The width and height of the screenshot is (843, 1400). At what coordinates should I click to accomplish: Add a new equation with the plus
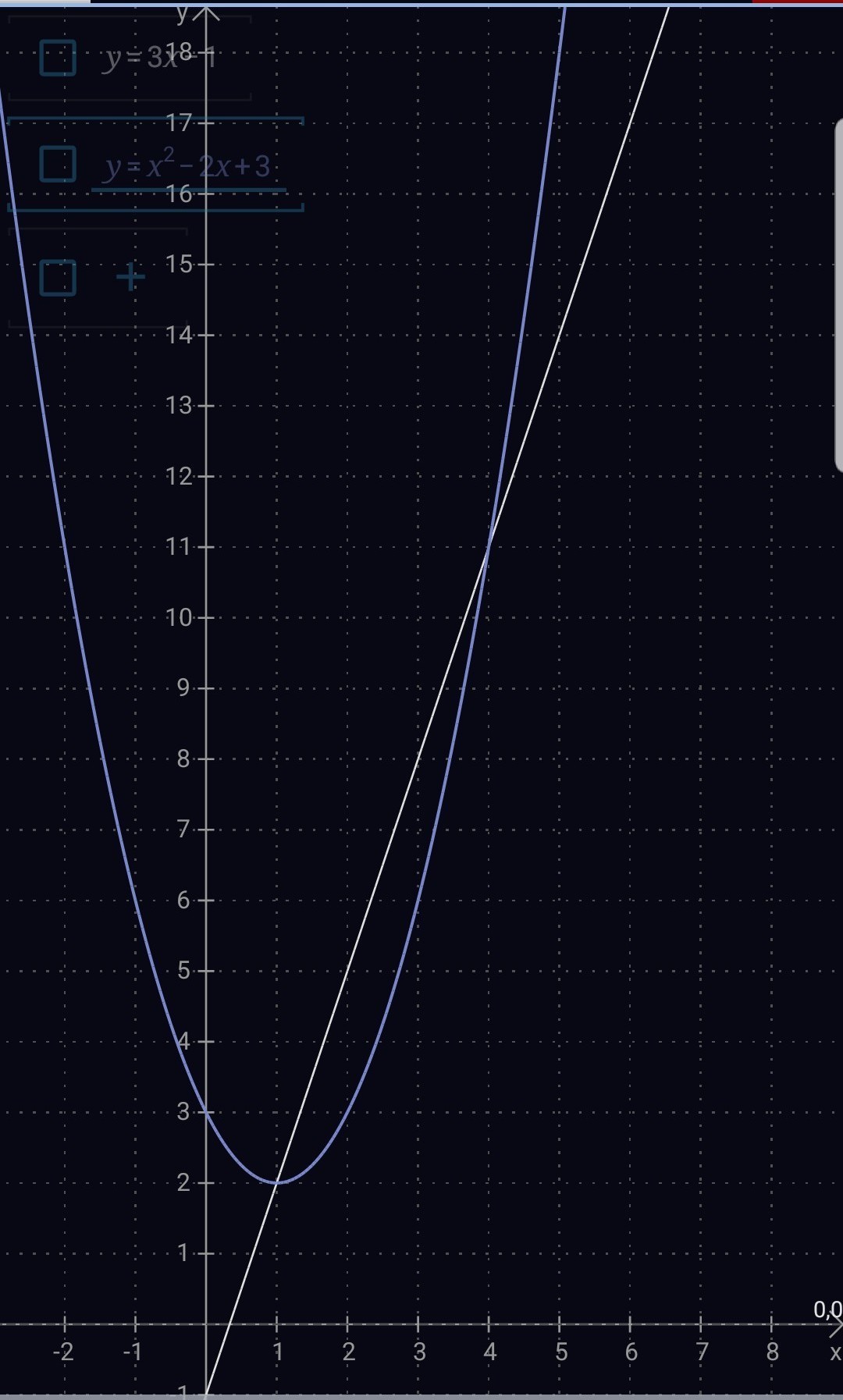pyautogui.click(x=130, y=277)
